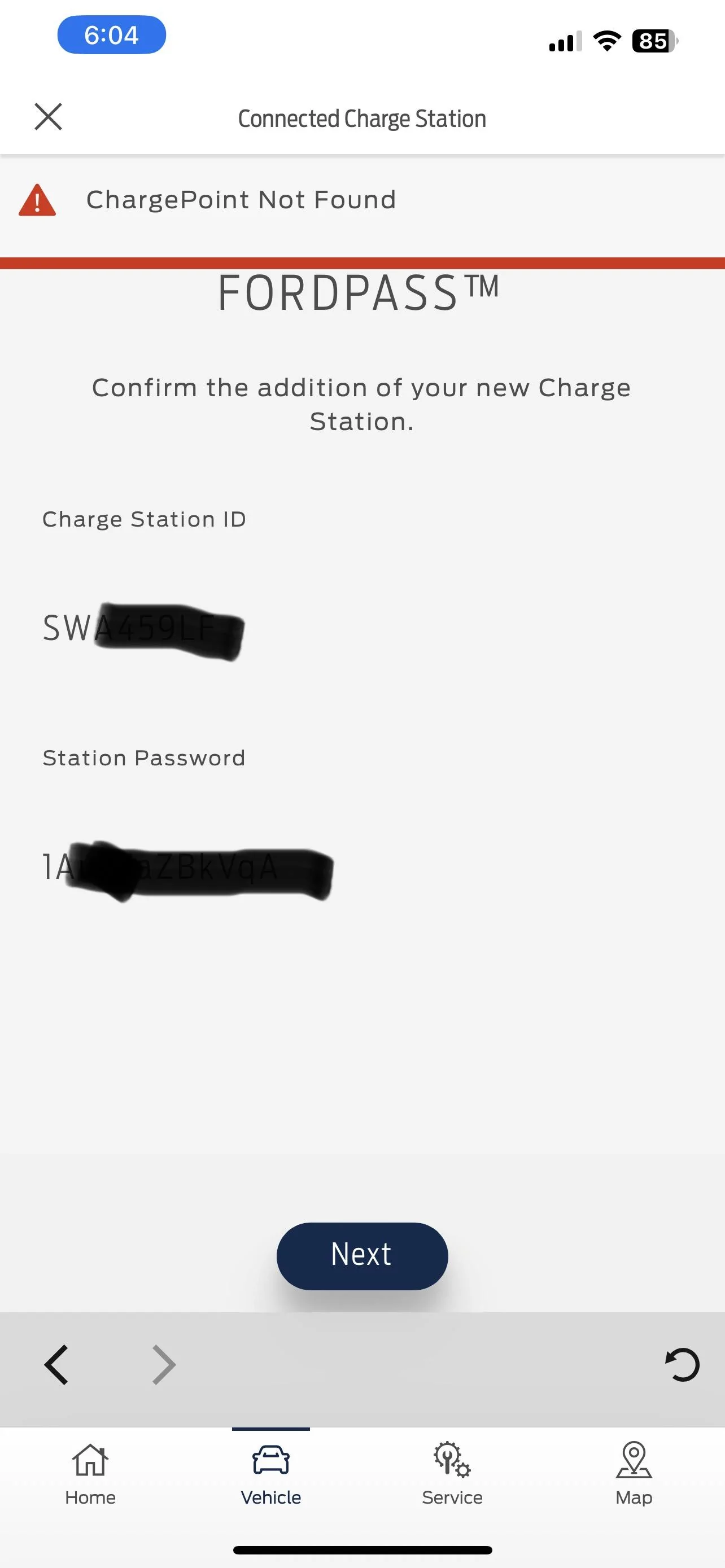Open the Service tab
The height and width of the screenshot is (1568, 725).
pos(452,1473)
